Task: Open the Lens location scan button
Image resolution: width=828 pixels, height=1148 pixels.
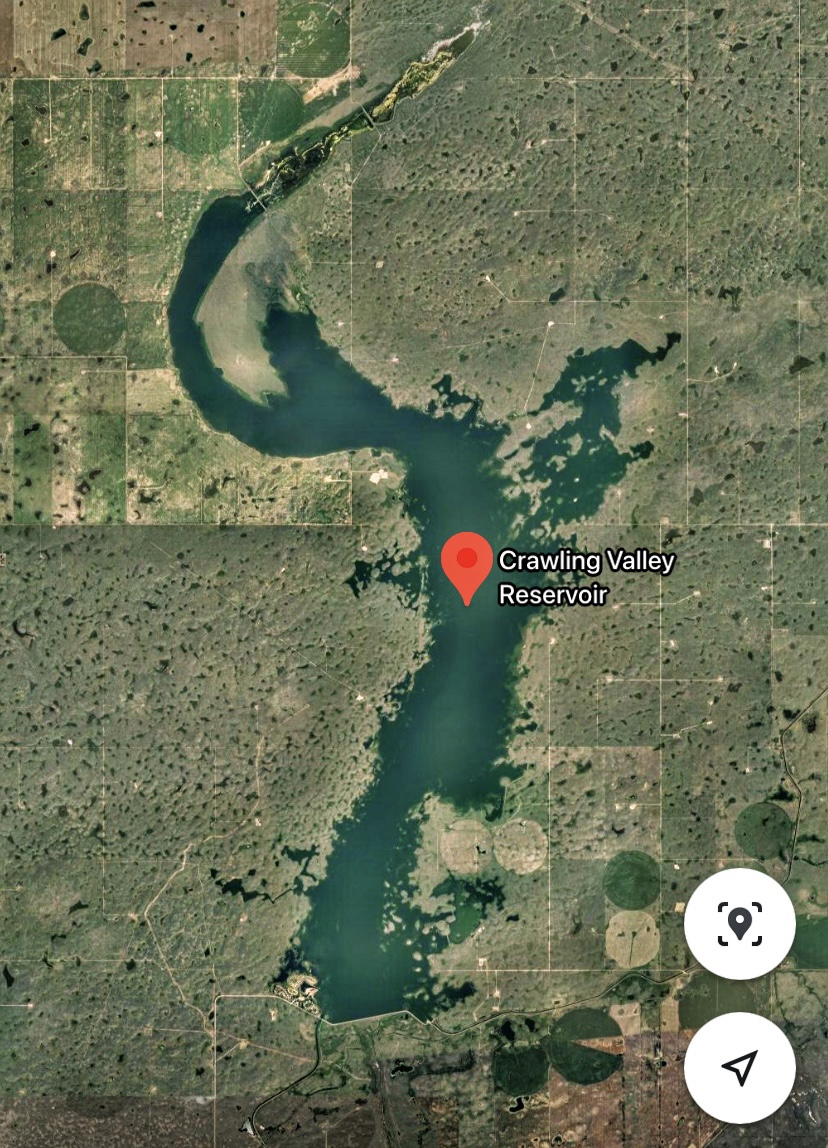Action: click(739, 924)
